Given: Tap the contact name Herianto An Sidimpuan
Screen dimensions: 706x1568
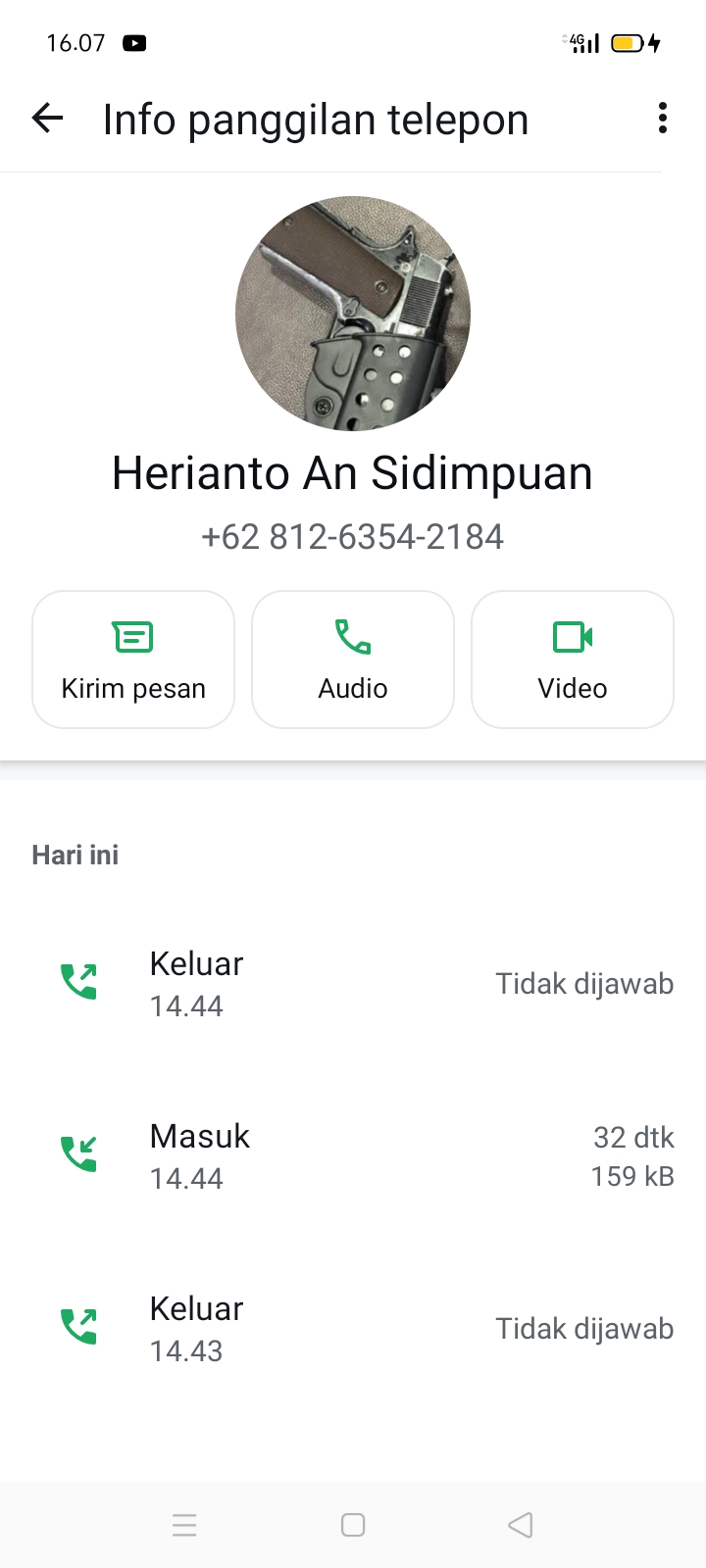Looking at the screenshot, I should click(352, 472).
